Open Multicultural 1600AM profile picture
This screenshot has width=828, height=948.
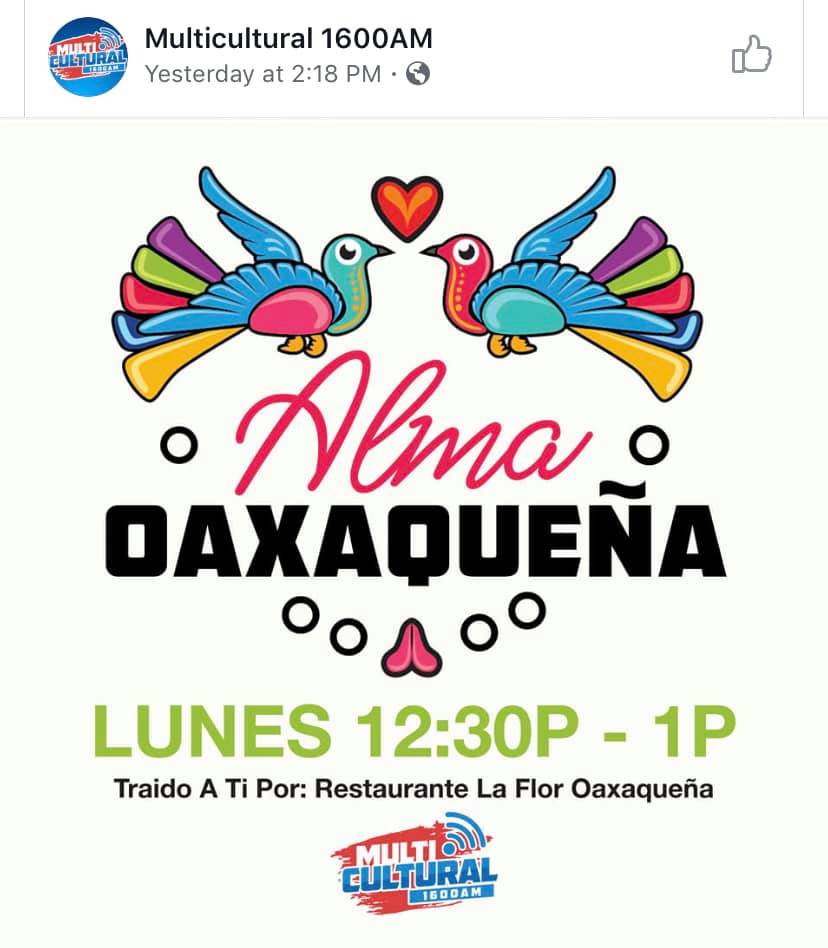[x=88, y=56]
